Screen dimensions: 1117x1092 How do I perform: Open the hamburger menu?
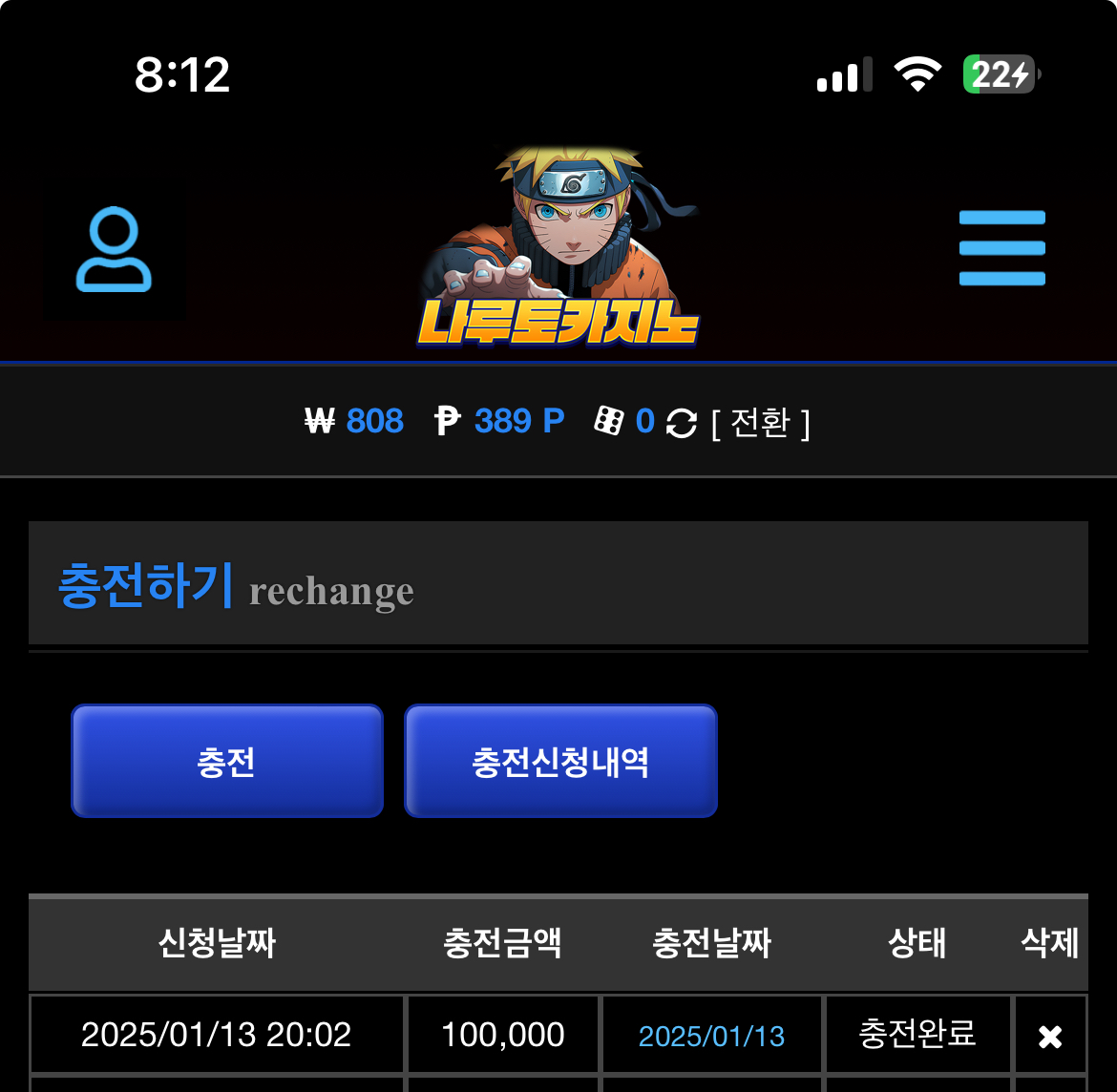pos(1001,248)
